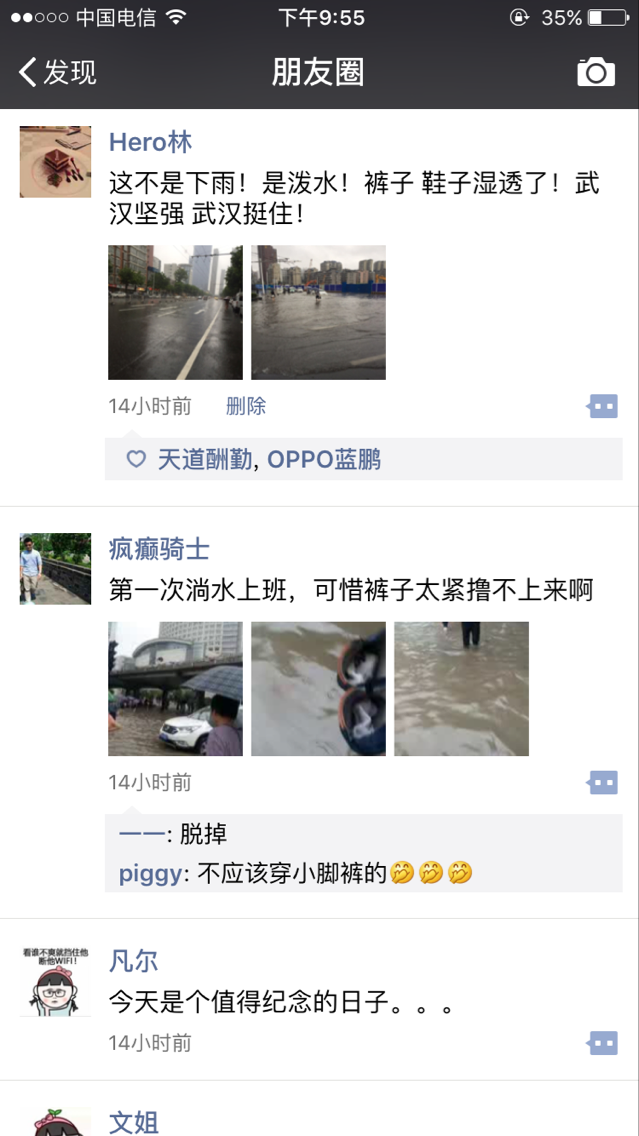
Task: View Hero林's first flooded street photo
Action: click(175, 312)
